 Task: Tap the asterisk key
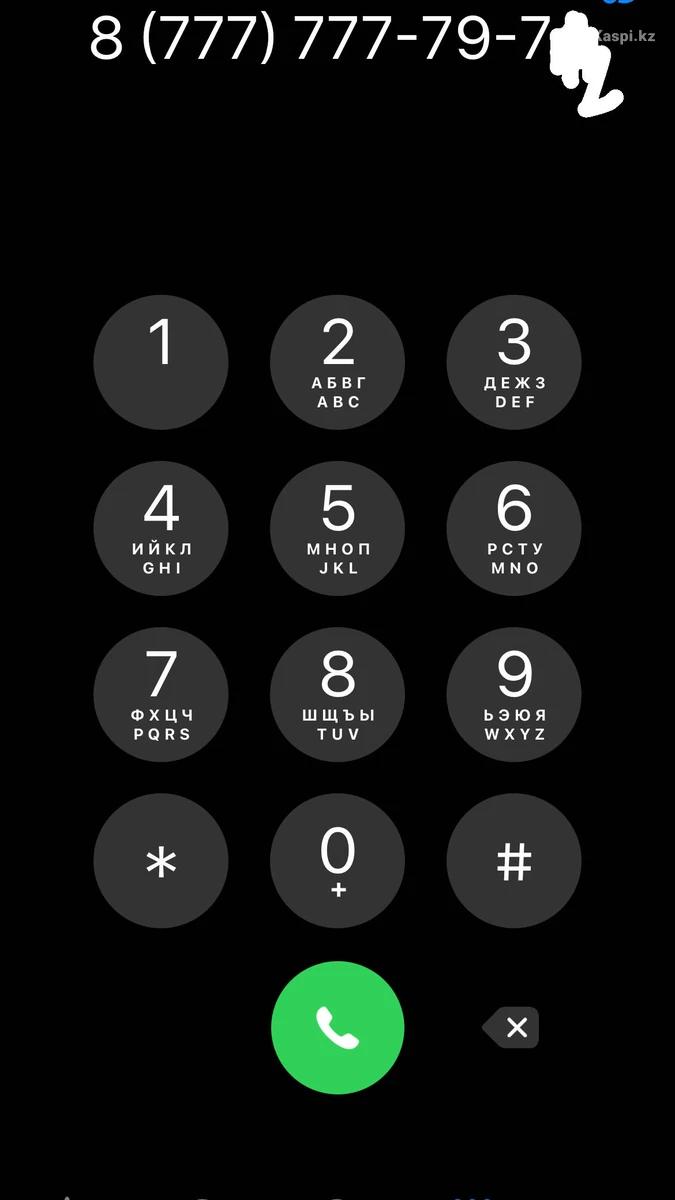point(161,860)
